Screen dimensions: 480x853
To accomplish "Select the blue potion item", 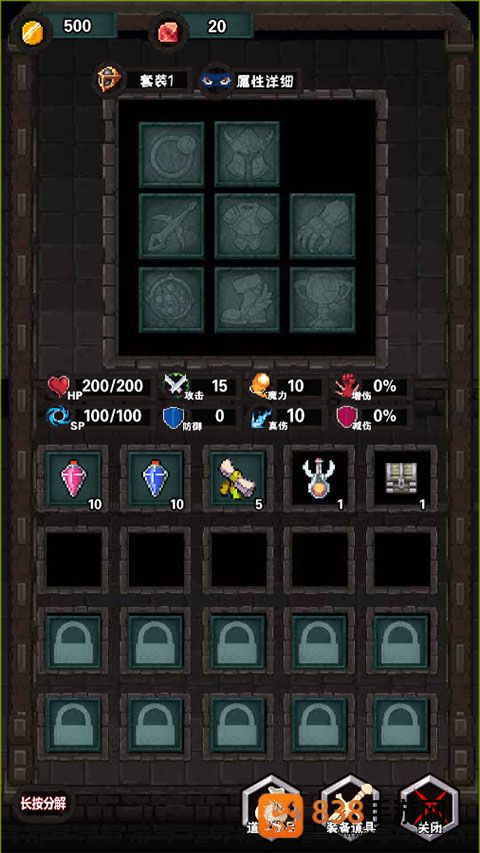I will click(x=156, y=478).
